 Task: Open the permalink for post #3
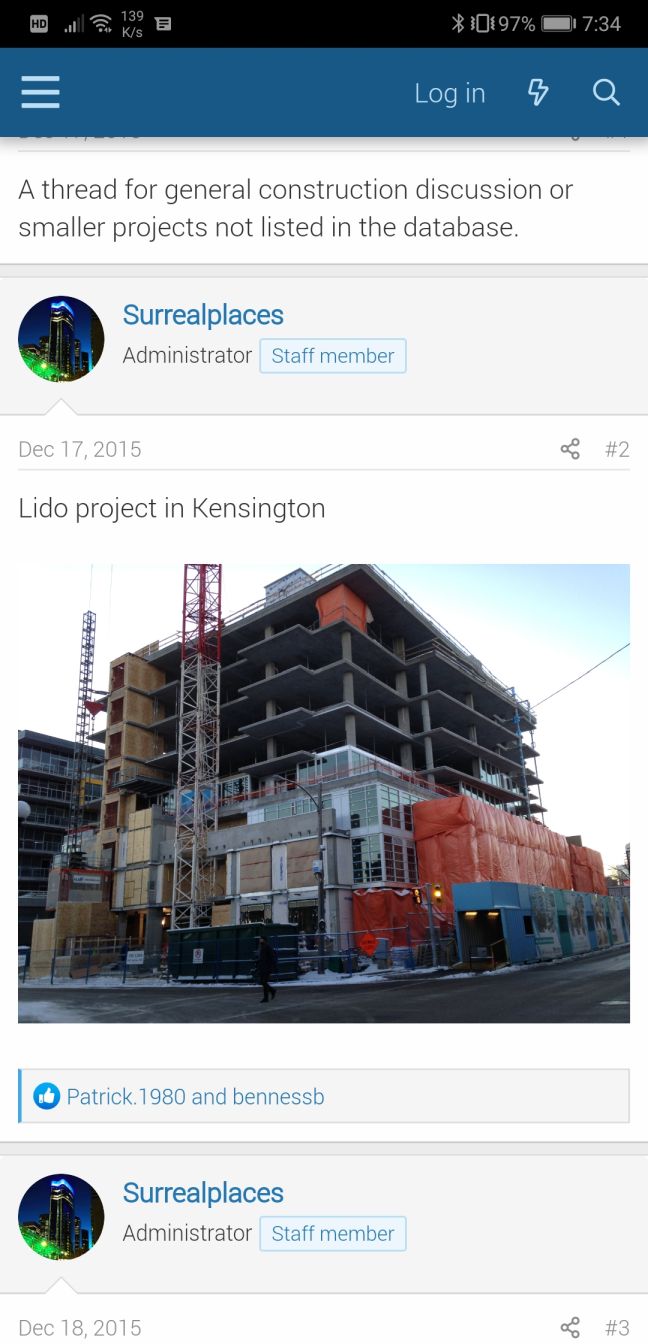pyautogui.click(x=617, y=1327)
